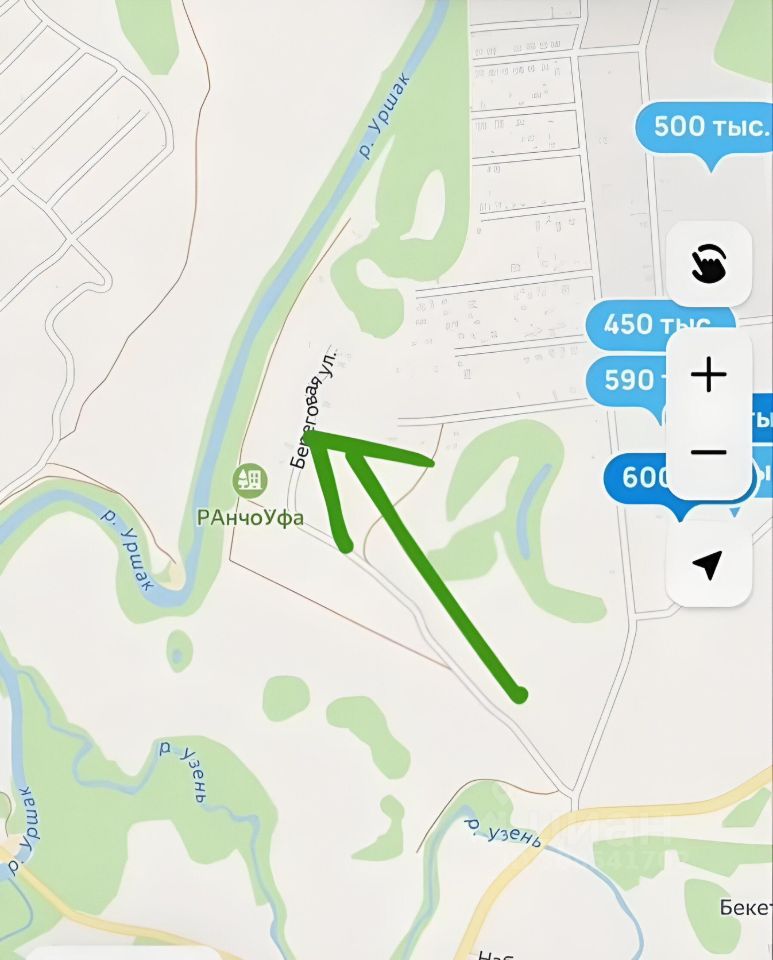Open the РАнчоУфа place marker
Viewport: 773px width, 960px height.
[247, 481]
